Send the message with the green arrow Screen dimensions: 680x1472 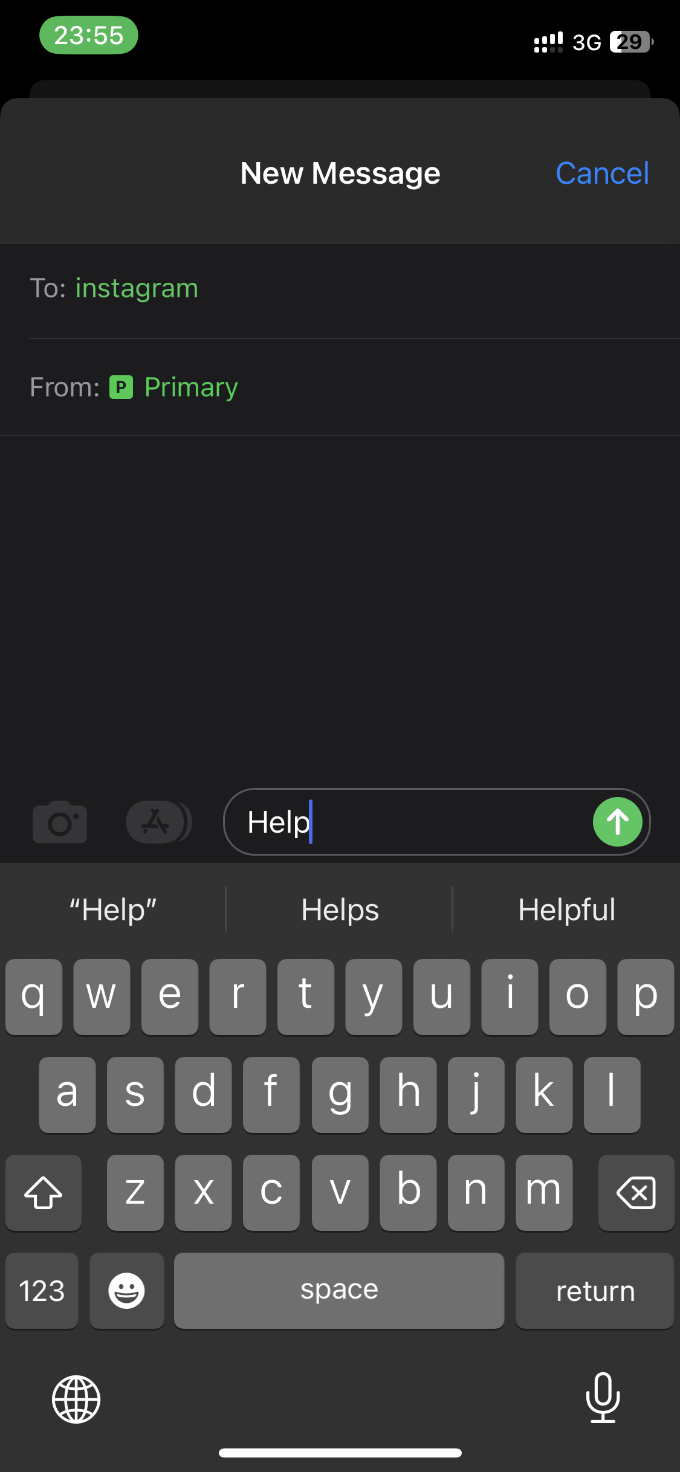617,822
